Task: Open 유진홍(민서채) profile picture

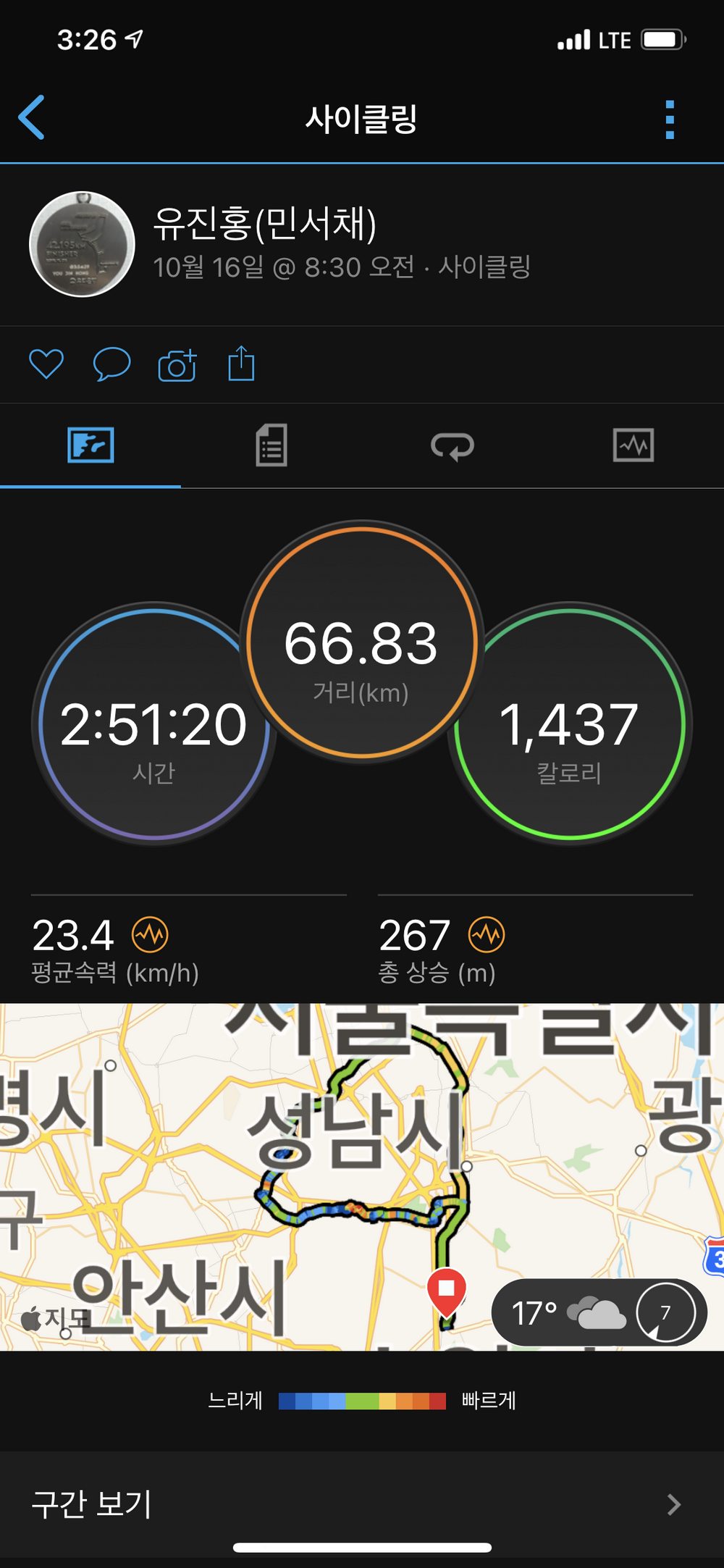Action: pyautogui.click(x=82, y=244)
